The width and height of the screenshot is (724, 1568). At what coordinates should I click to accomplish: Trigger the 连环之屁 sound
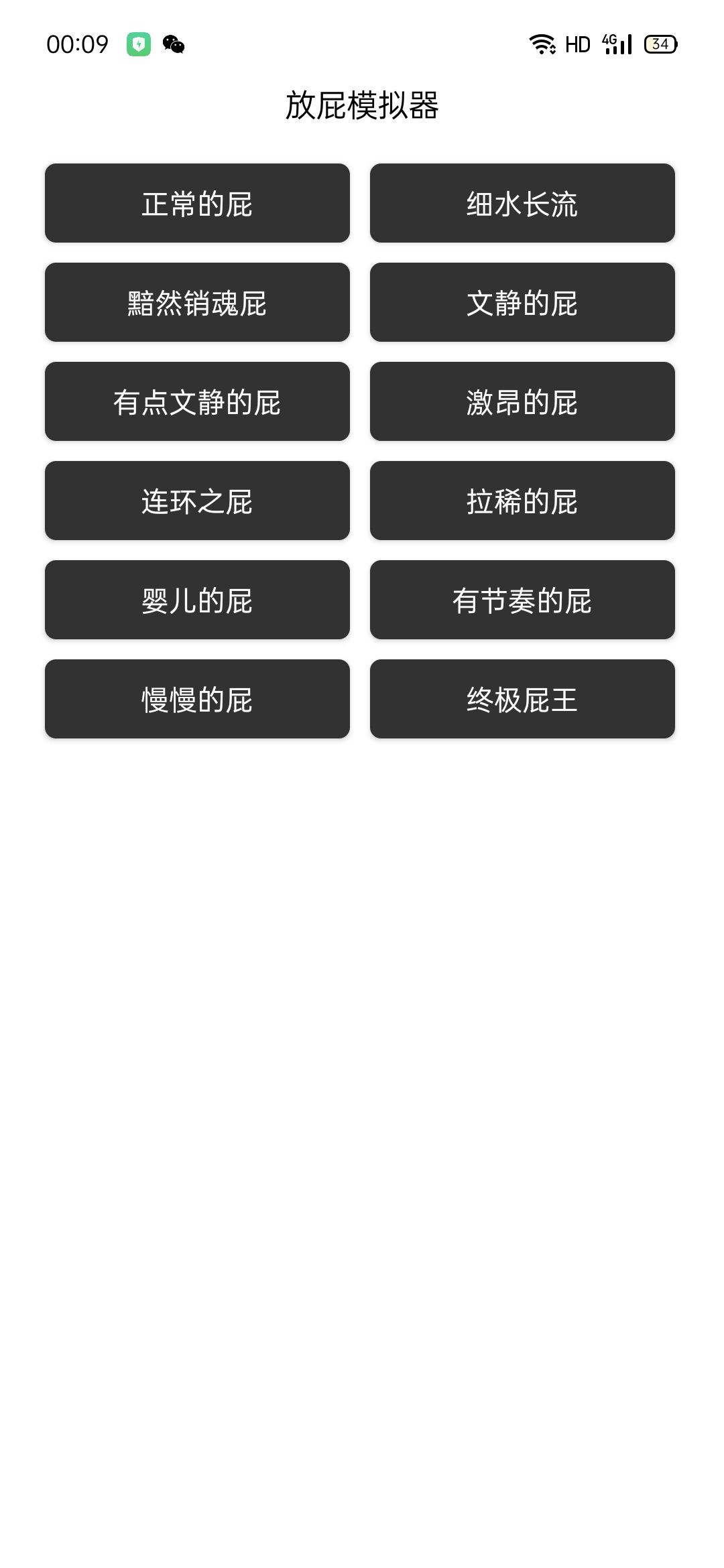[196, 501]
